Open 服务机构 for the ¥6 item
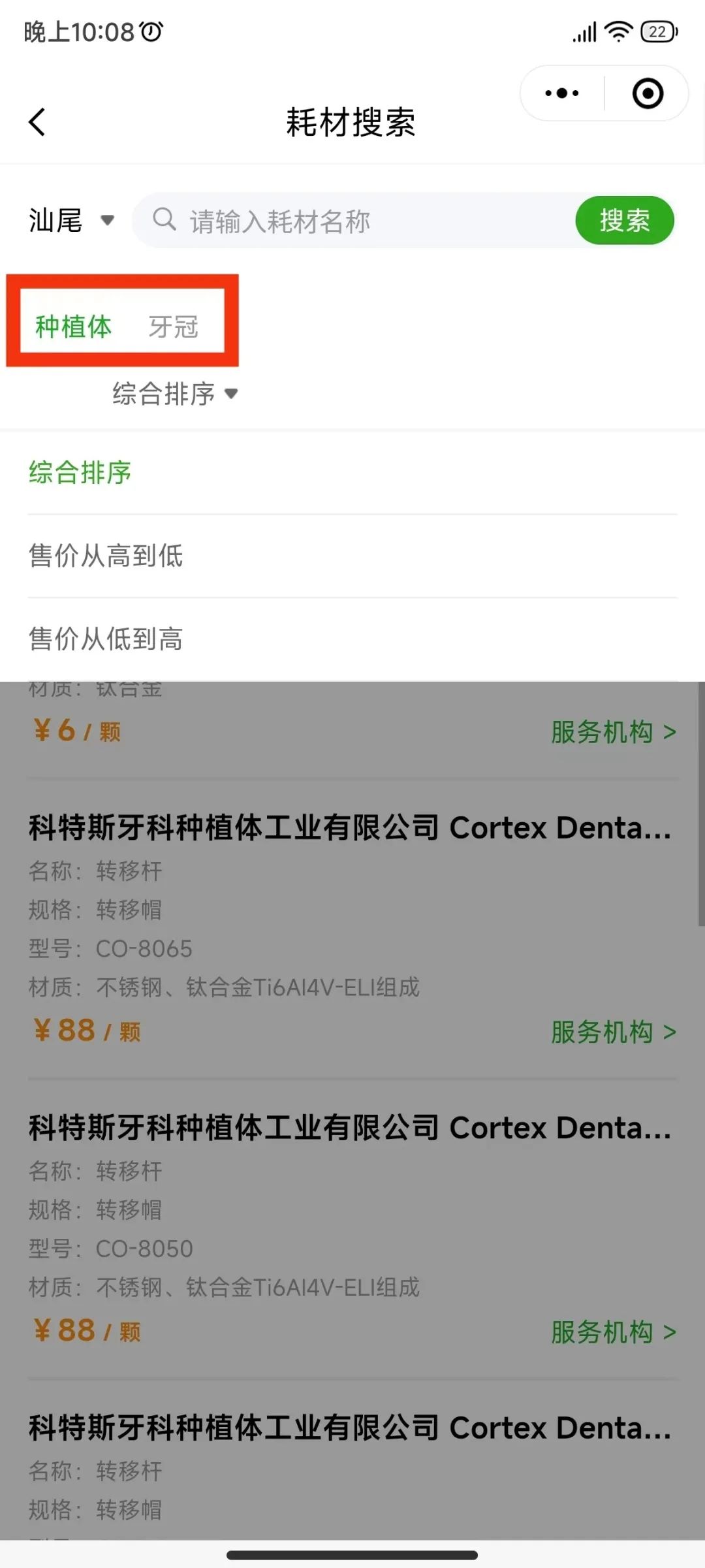705x1568 pixels. 613,732
